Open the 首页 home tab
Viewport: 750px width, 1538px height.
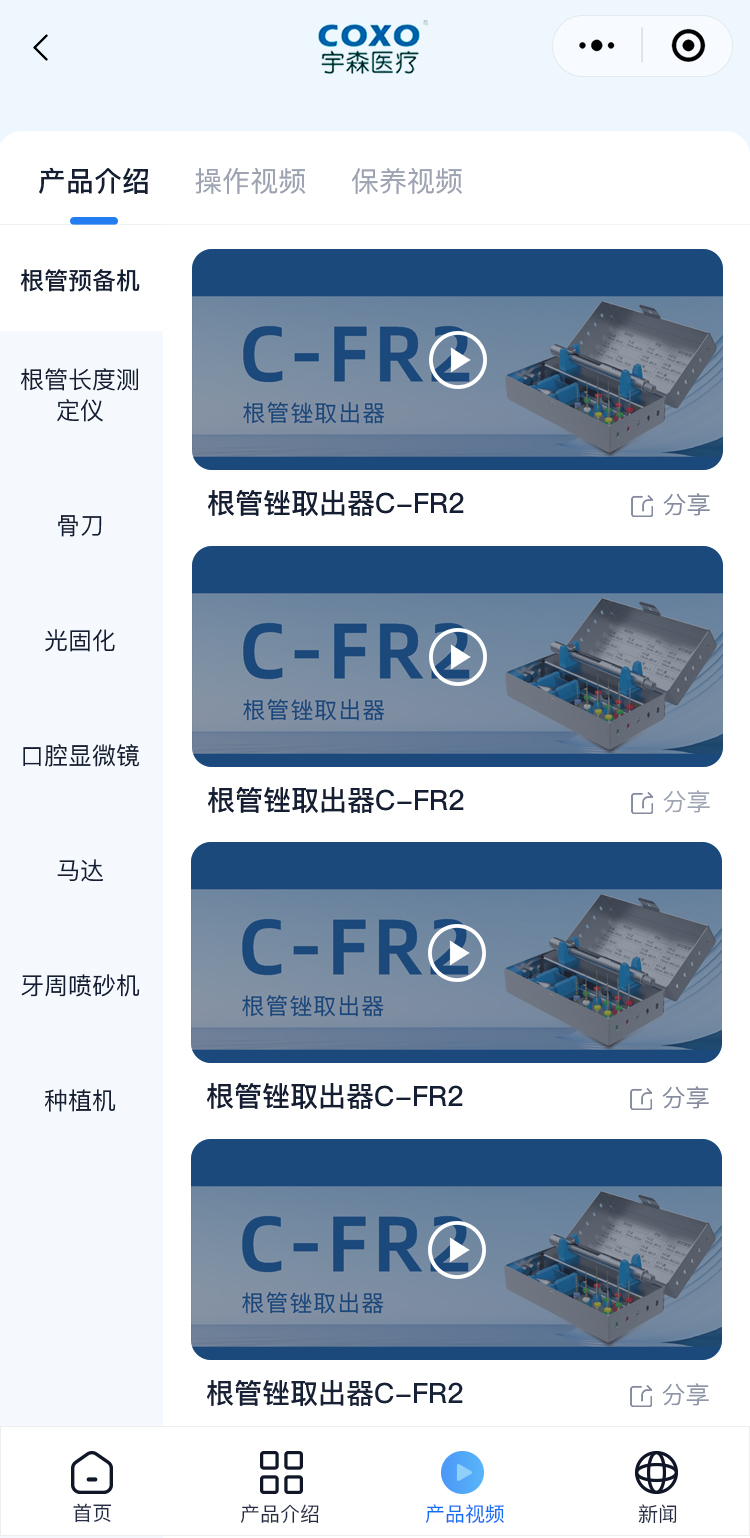92,1485
